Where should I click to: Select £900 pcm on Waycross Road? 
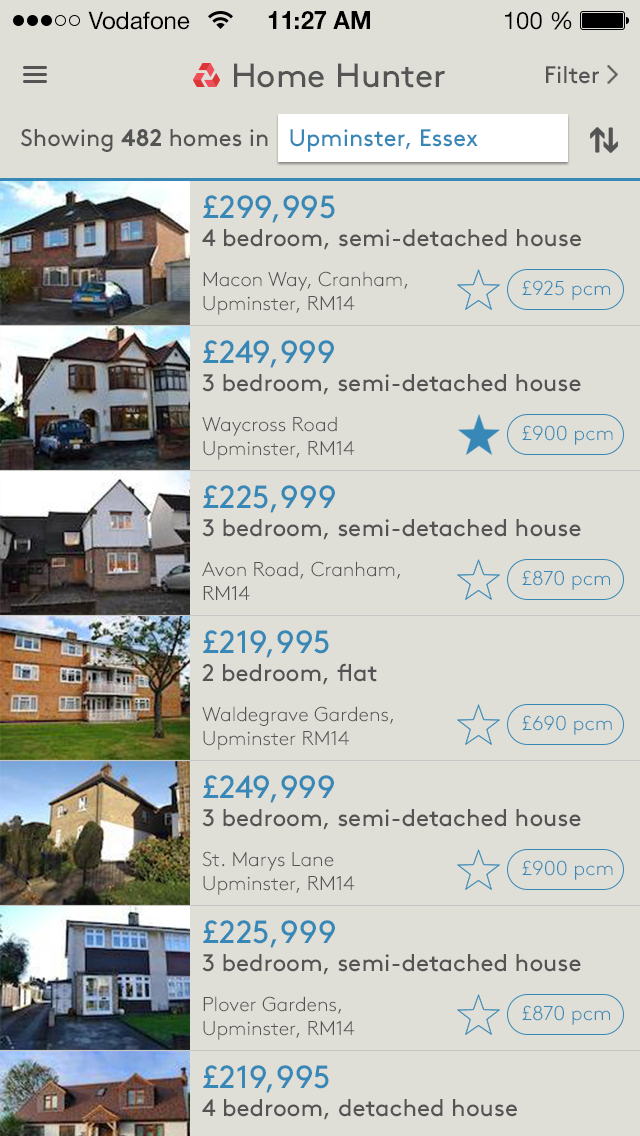(x=565, y=434)
